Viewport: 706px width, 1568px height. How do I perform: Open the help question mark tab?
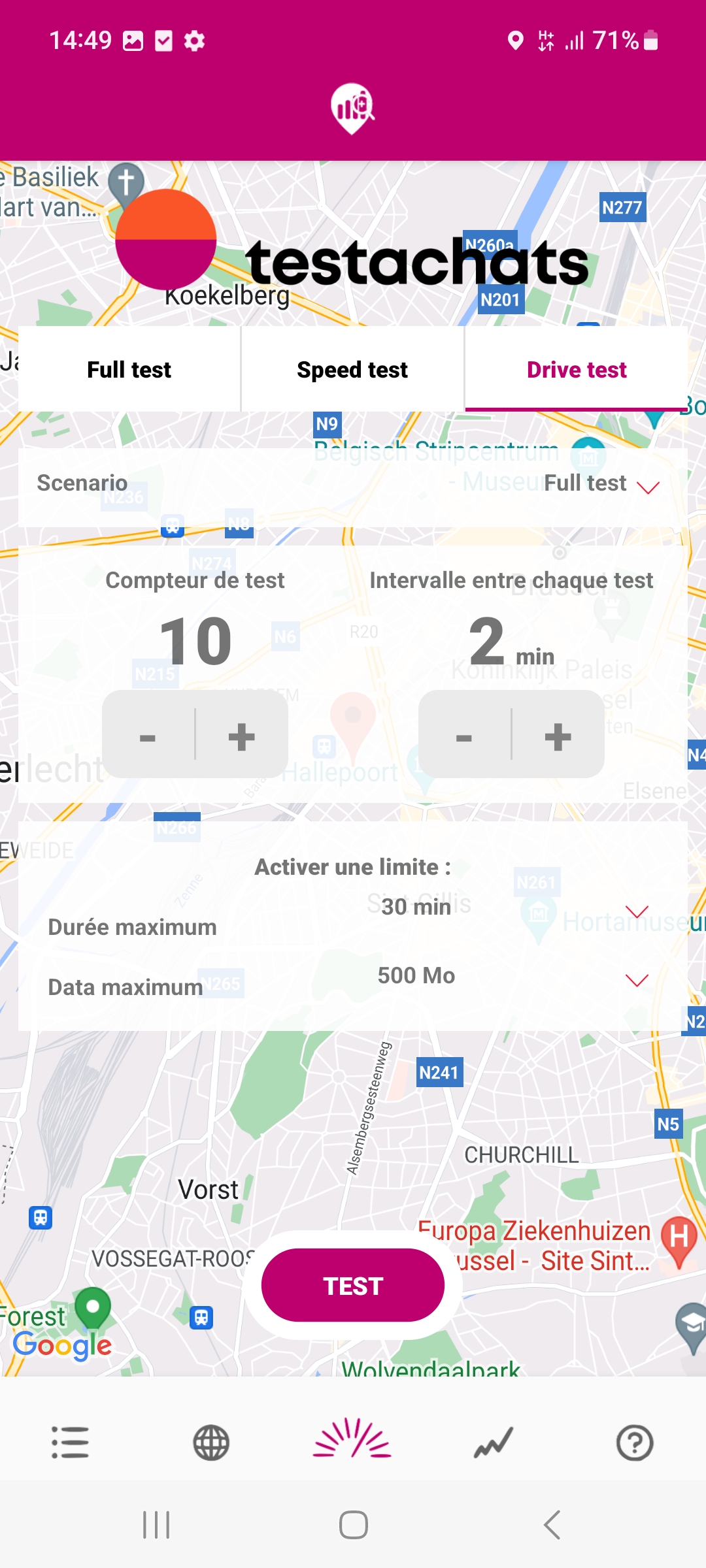pyautogui.click(x=635, y=1442)
